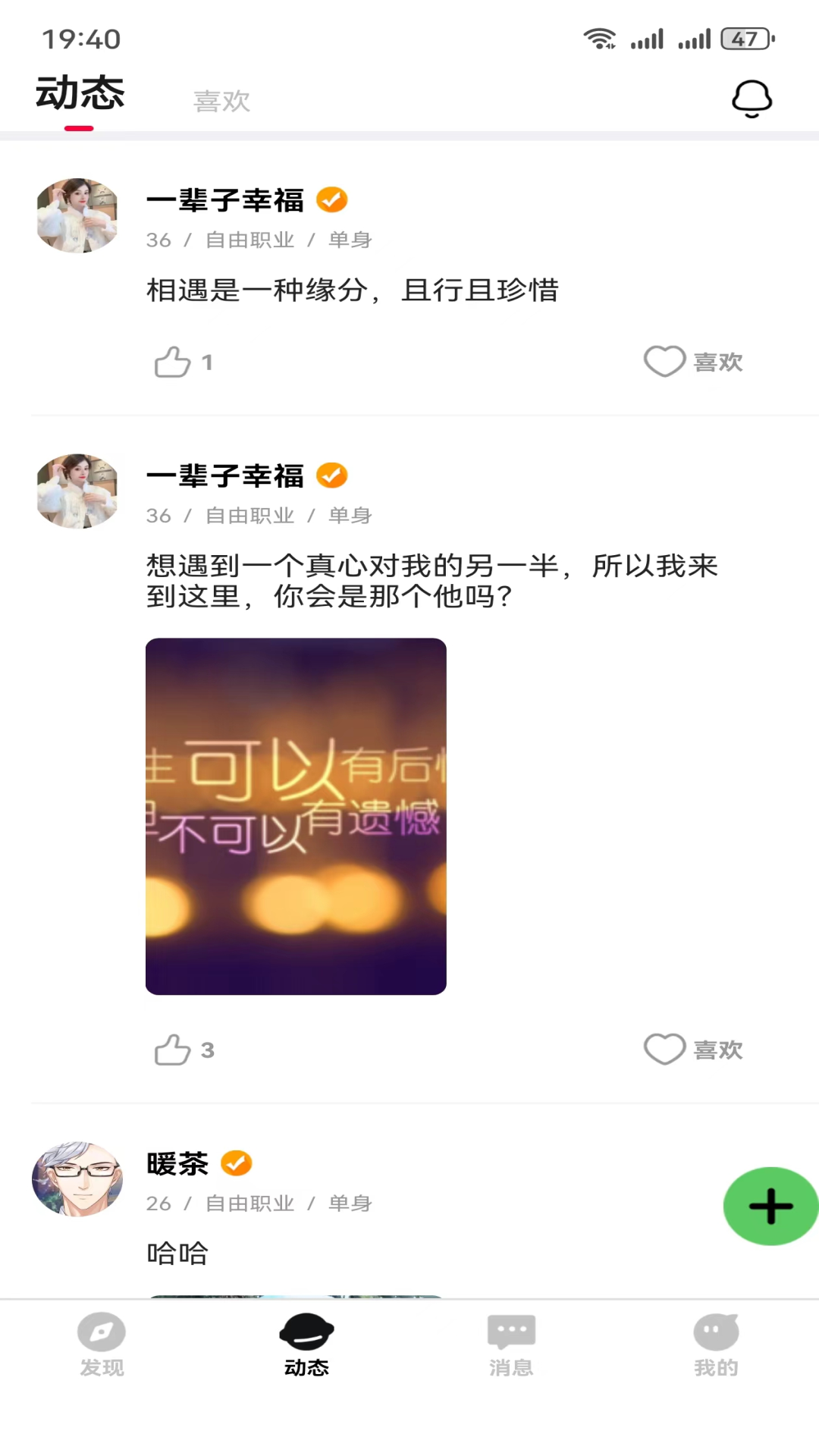Image resolution: width=819 pixels, height=1456 pixels.
Task: Tap 一辈子幸福's avatar photo
Action: pos(77,215)
